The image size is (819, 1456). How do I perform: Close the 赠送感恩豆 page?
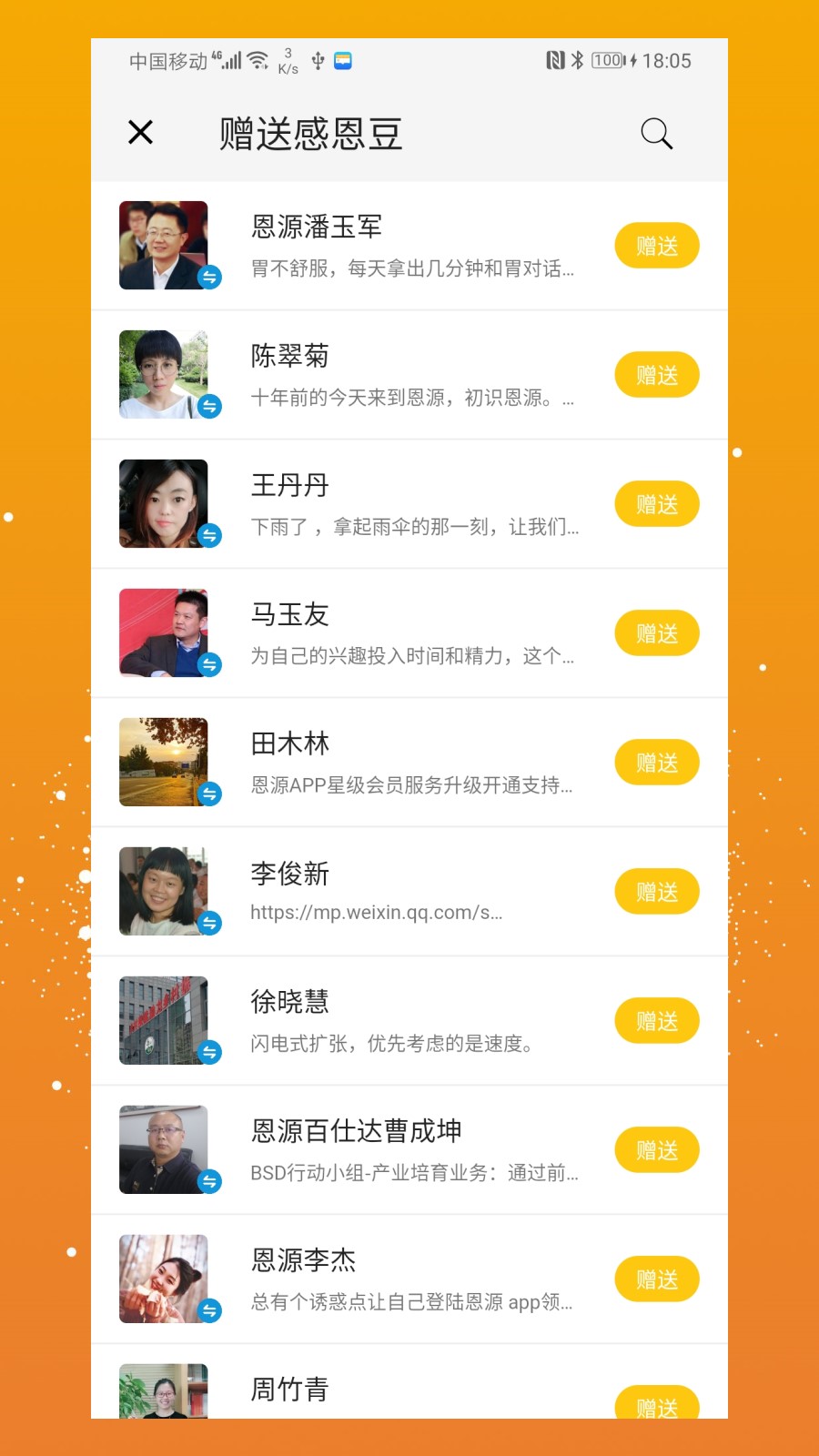[x=141, y=133]
